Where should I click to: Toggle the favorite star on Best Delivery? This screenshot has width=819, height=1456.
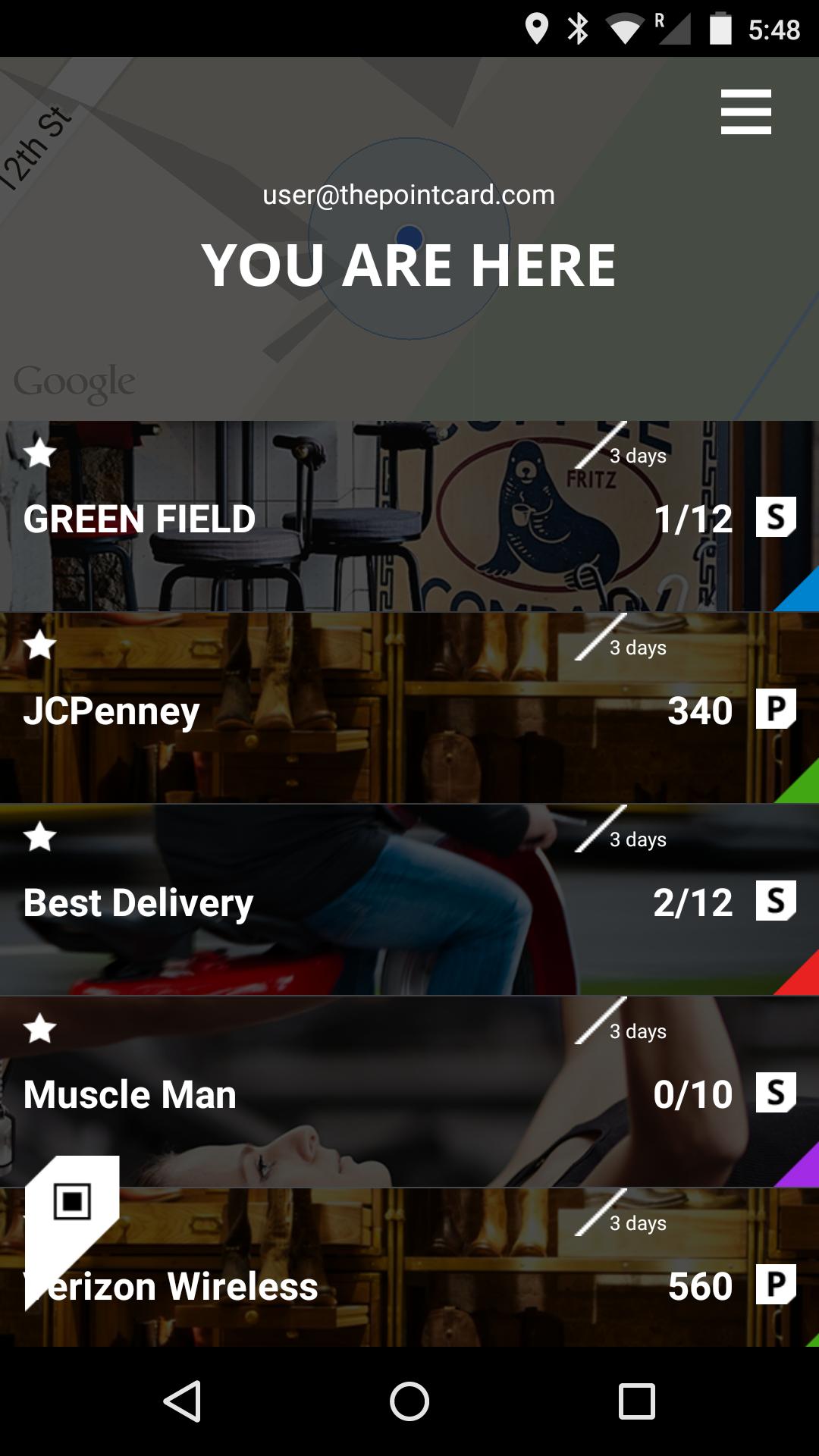(40, 837)
